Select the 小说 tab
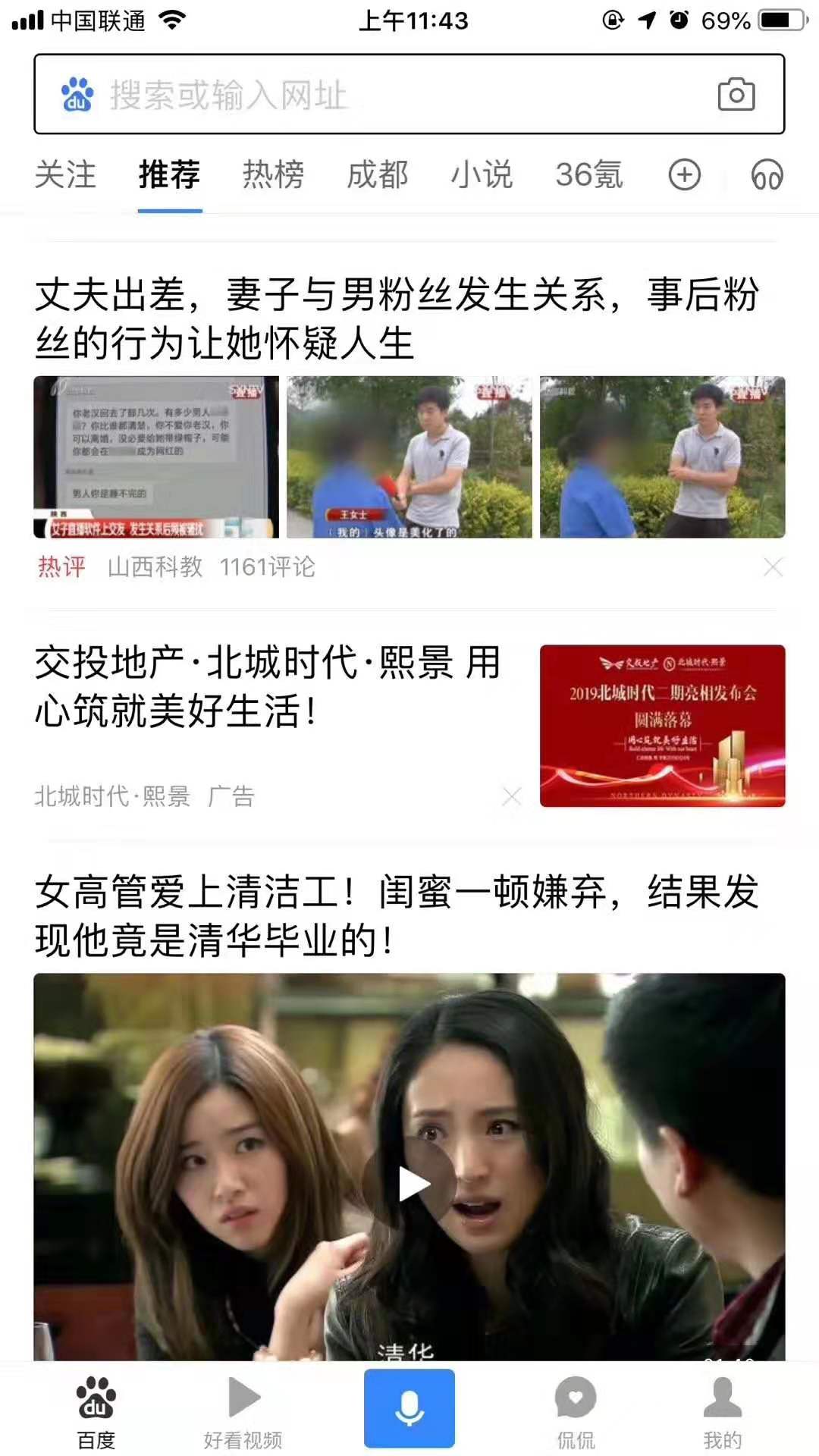This screenshot has height=1456, width=819. (x=482, y=175)
